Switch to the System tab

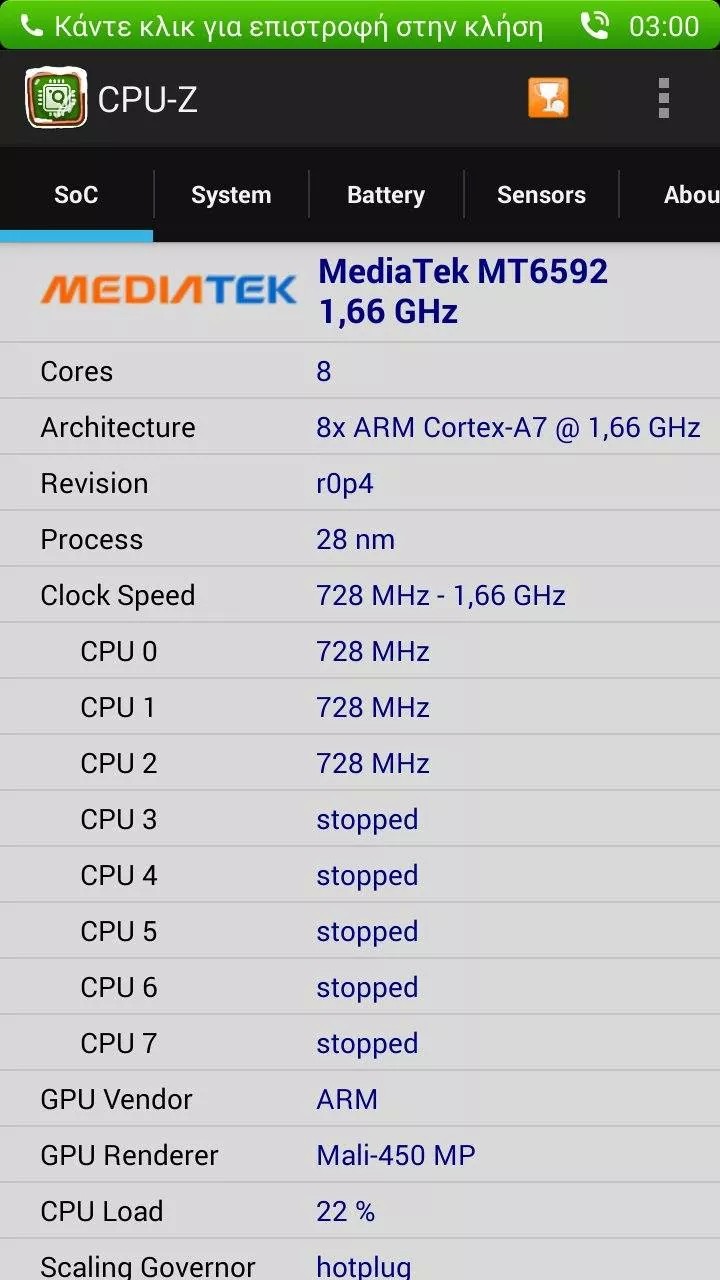(231, 195)
